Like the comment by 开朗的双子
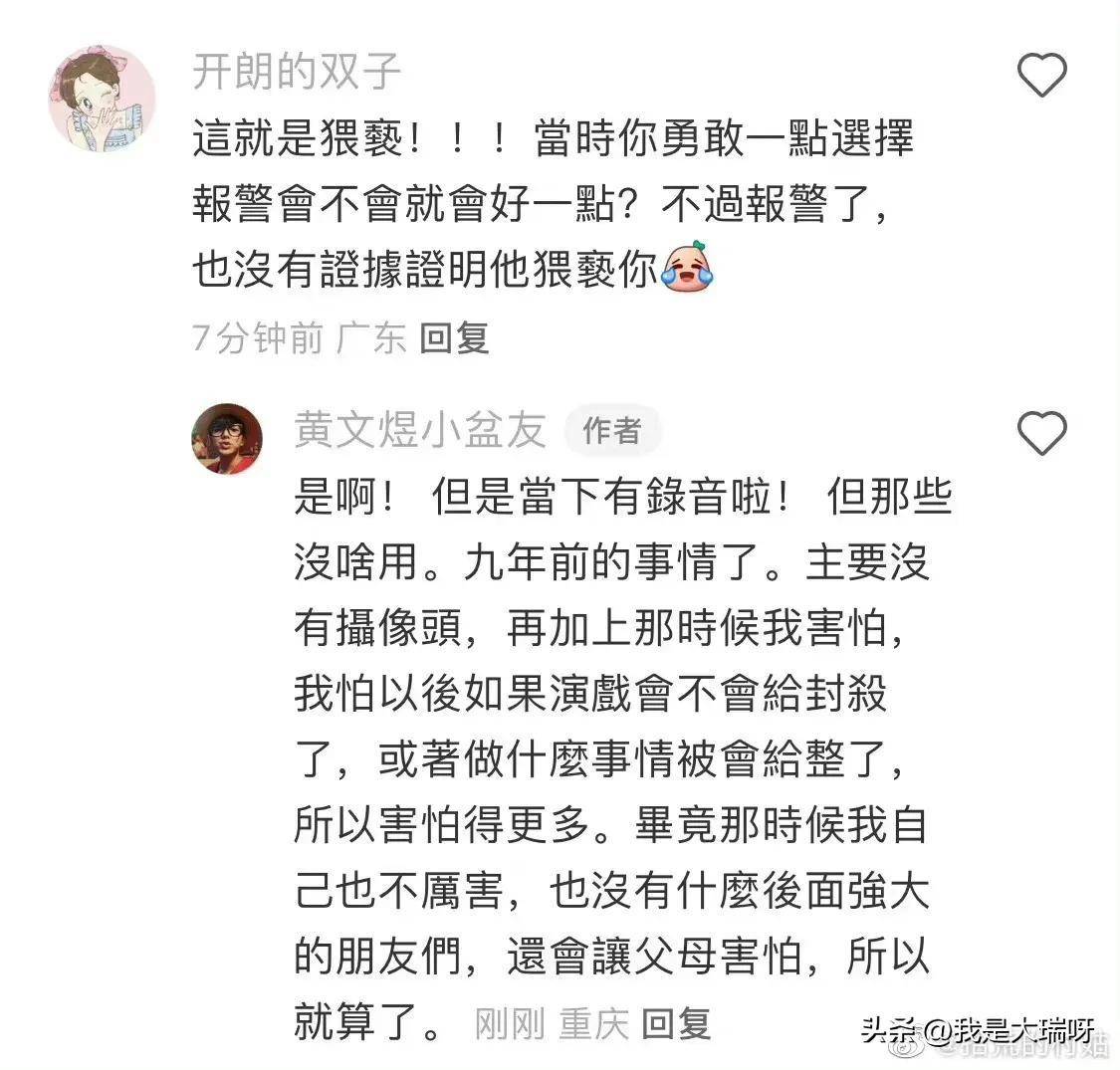This screenshot has height=1070, width=1120. point(1041,76)
